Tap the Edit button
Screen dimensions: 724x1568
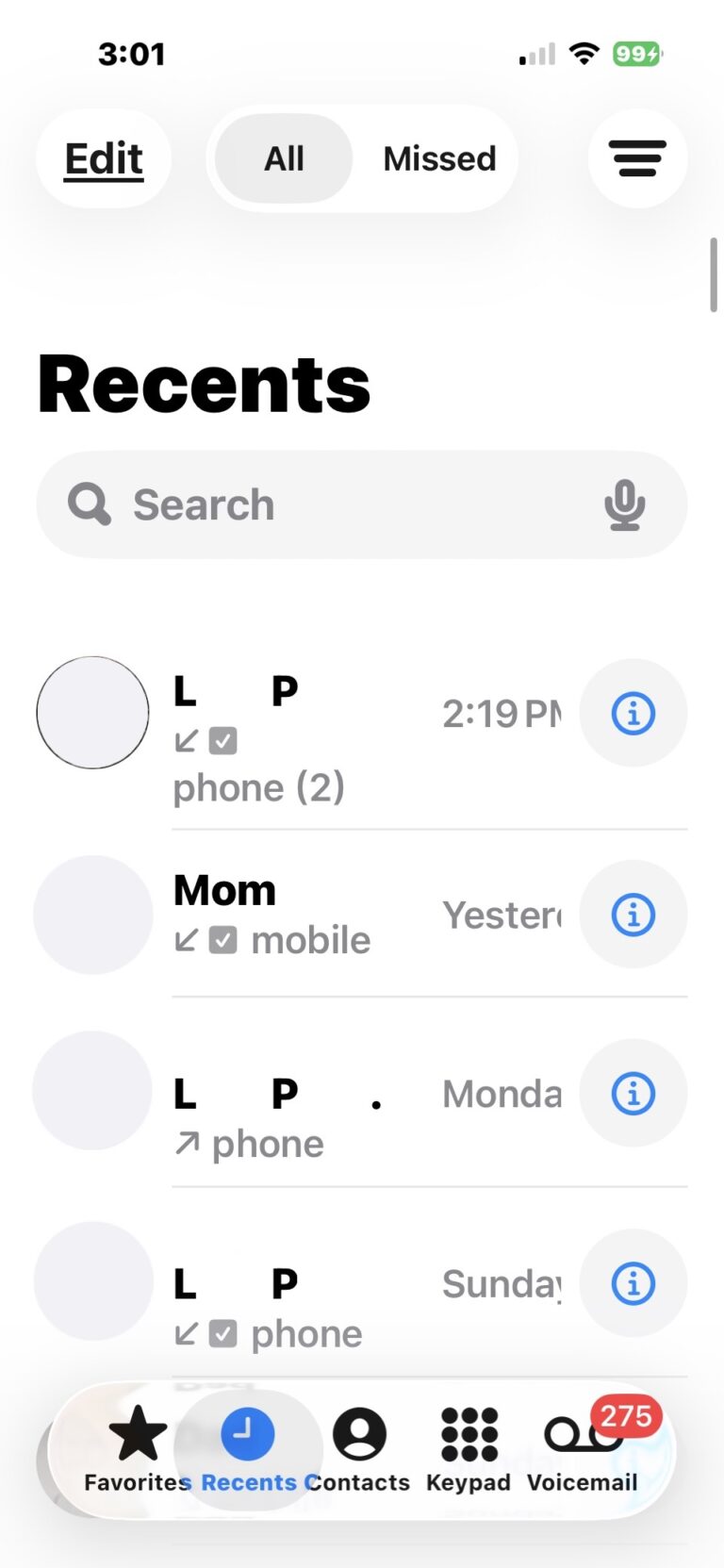point(104,158)
